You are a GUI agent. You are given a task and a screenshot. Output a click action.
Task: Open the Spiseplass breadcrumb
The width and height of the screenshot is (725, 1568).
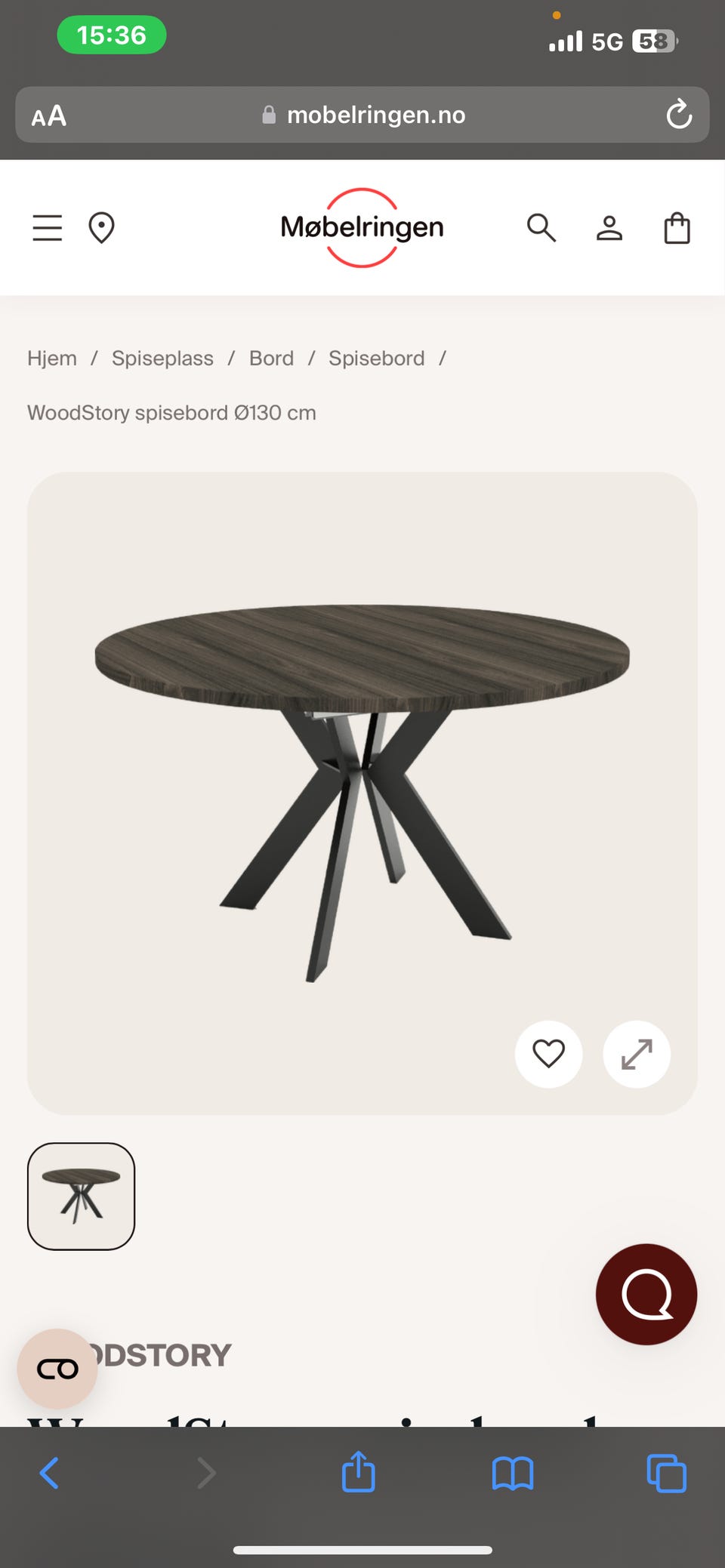pyautogui.click(x=162, y=358)
